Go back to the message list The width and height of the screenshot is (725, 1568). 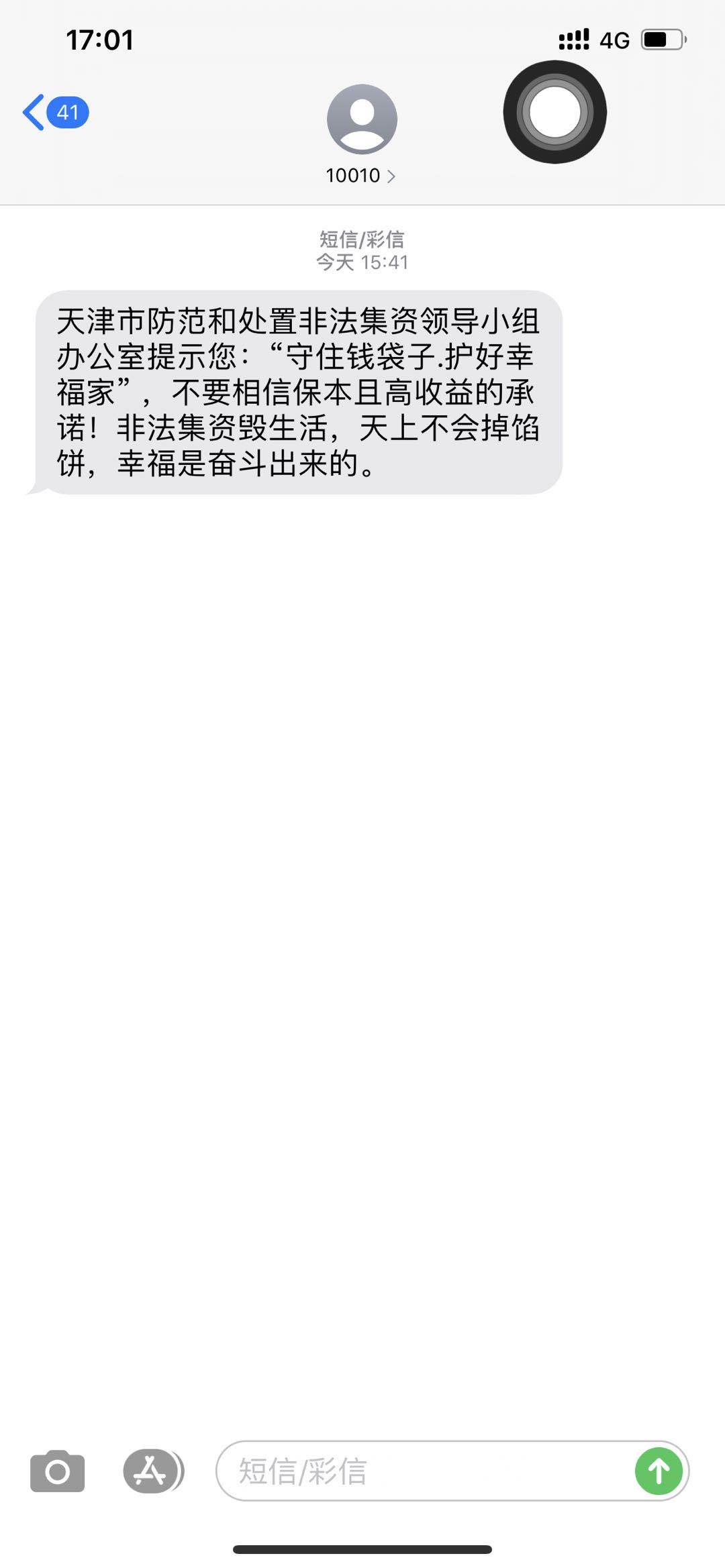[55, 112]
